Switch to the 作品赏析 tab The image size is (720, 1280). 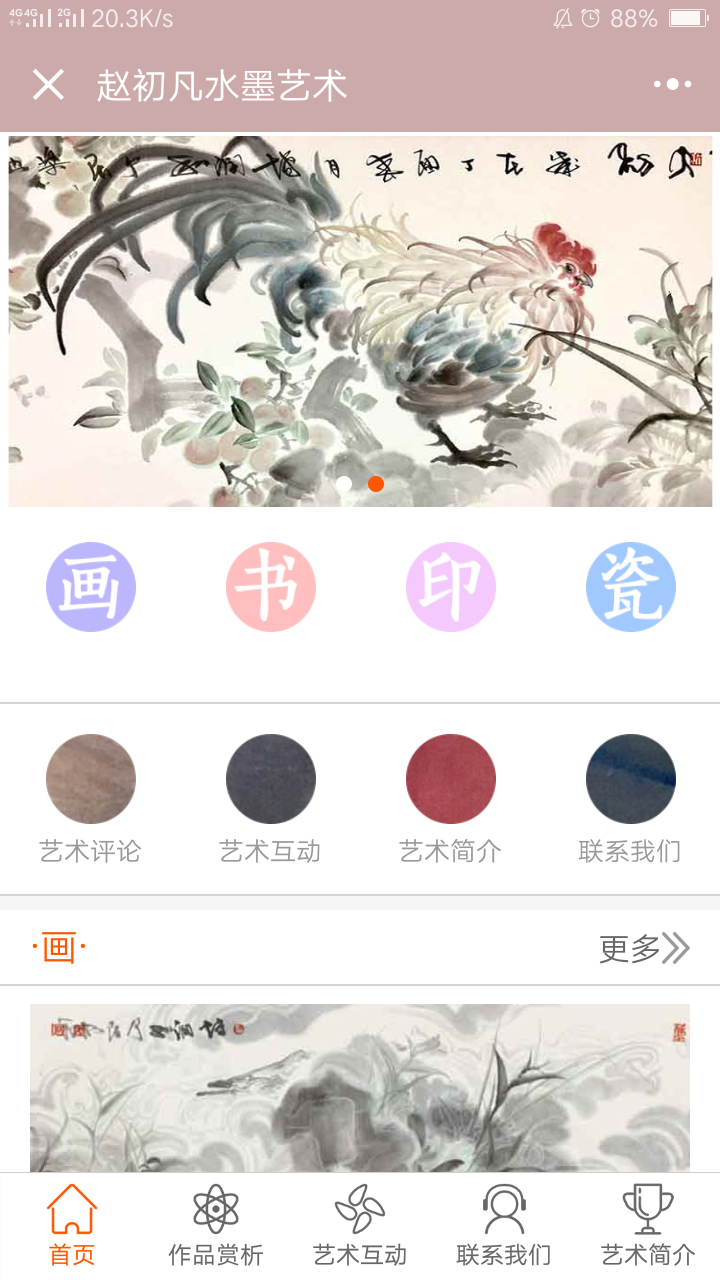216,1226
